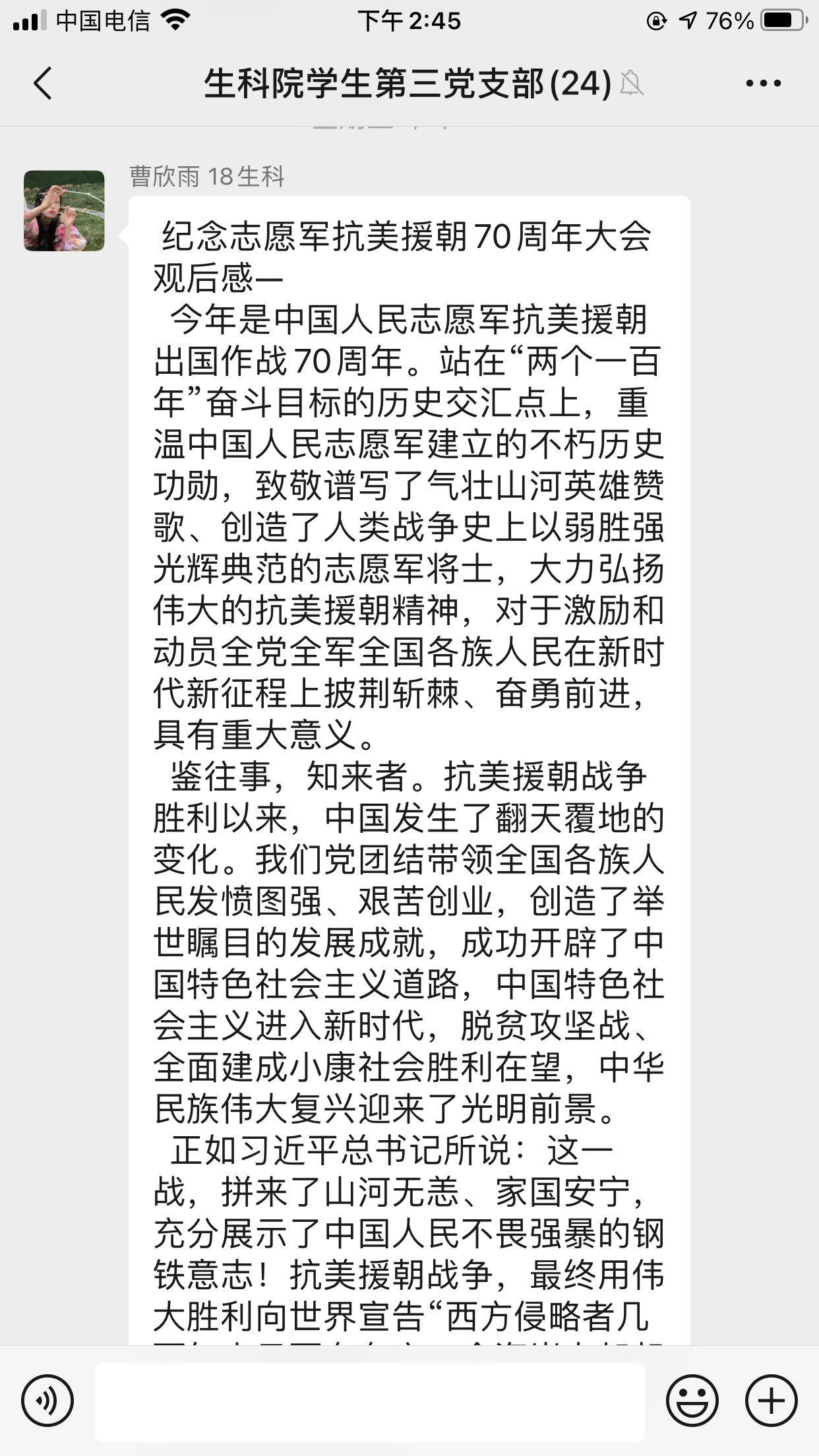Open the emoji sticker panel

pyautogui.click(x=692, y=1401)
